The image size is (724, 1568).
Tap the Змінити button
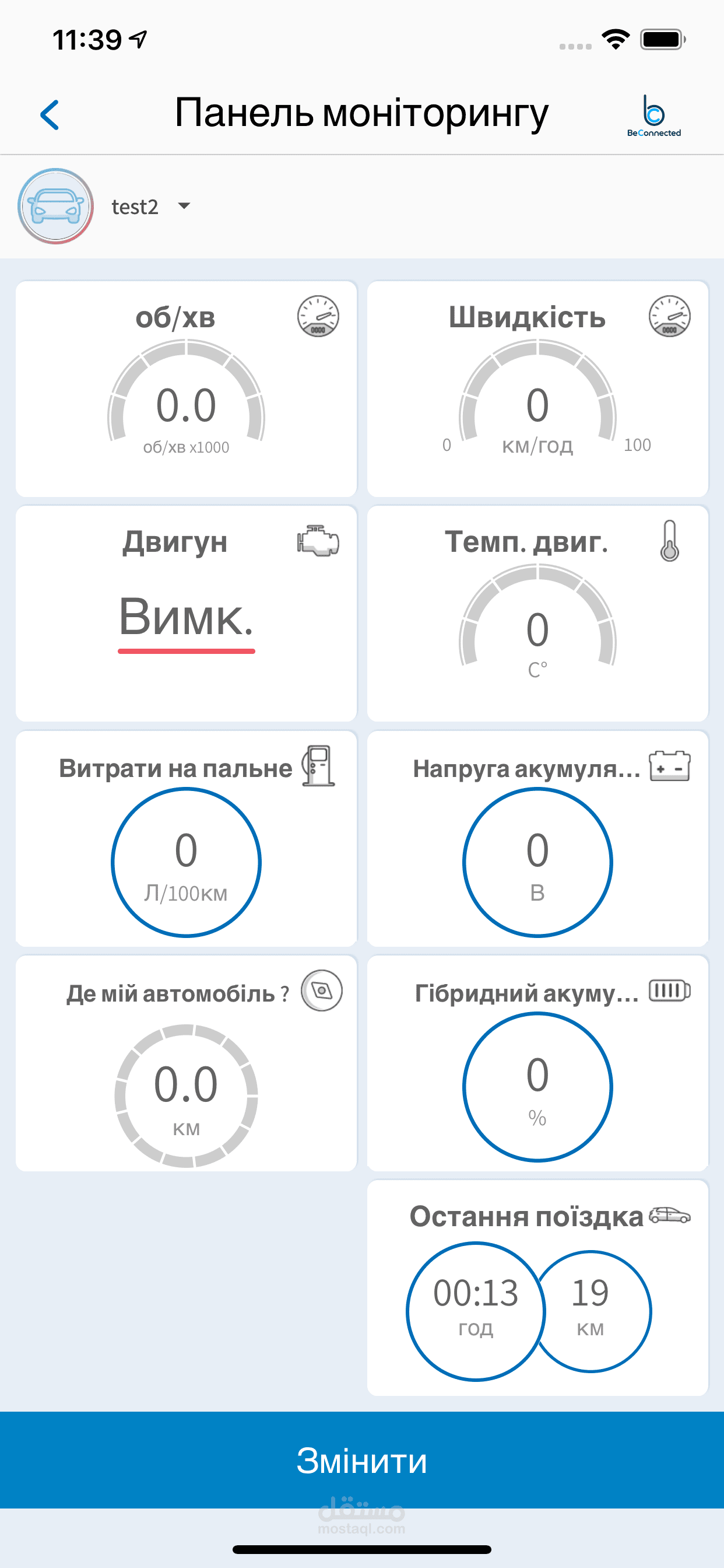362,1460
